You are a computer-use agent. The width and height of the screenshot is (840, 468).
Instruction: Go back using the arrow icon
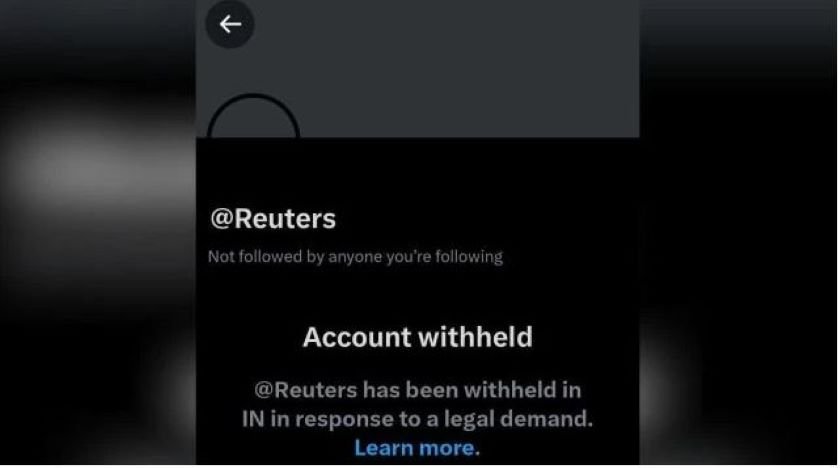tap(230, 24)
